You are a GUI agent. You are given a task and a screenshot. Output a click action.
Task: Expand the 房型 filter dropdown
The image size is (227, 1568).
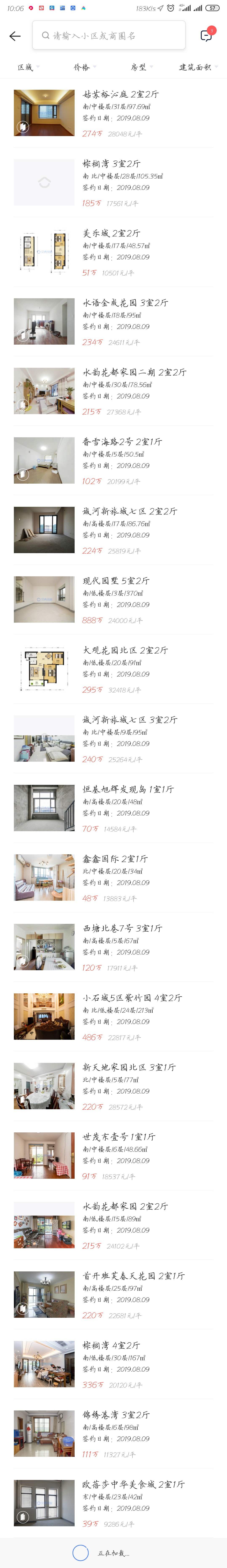coord(141,67)
